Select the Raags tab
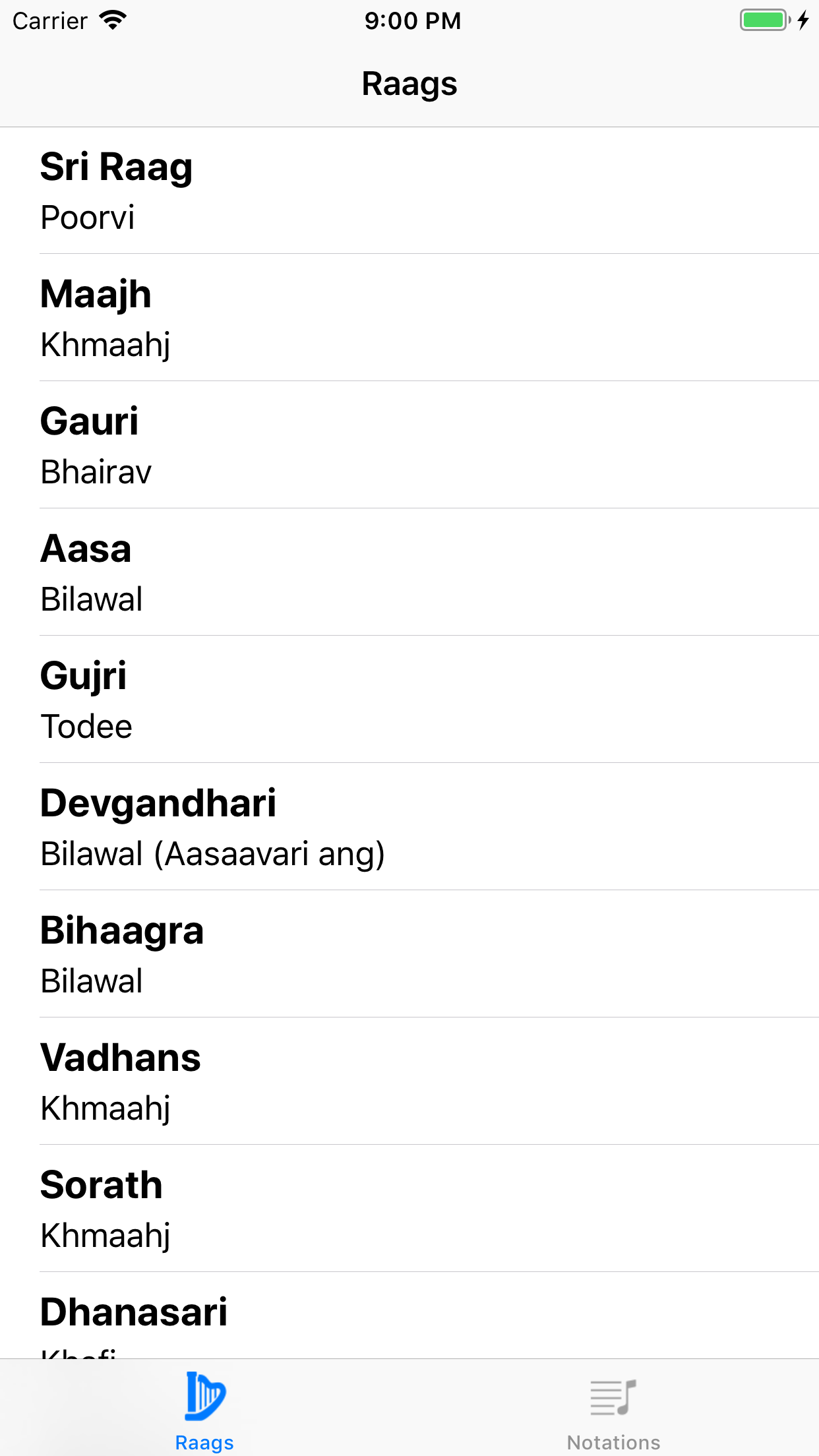The height and width of the screenshot is (1456, 819). [204, 1409]
